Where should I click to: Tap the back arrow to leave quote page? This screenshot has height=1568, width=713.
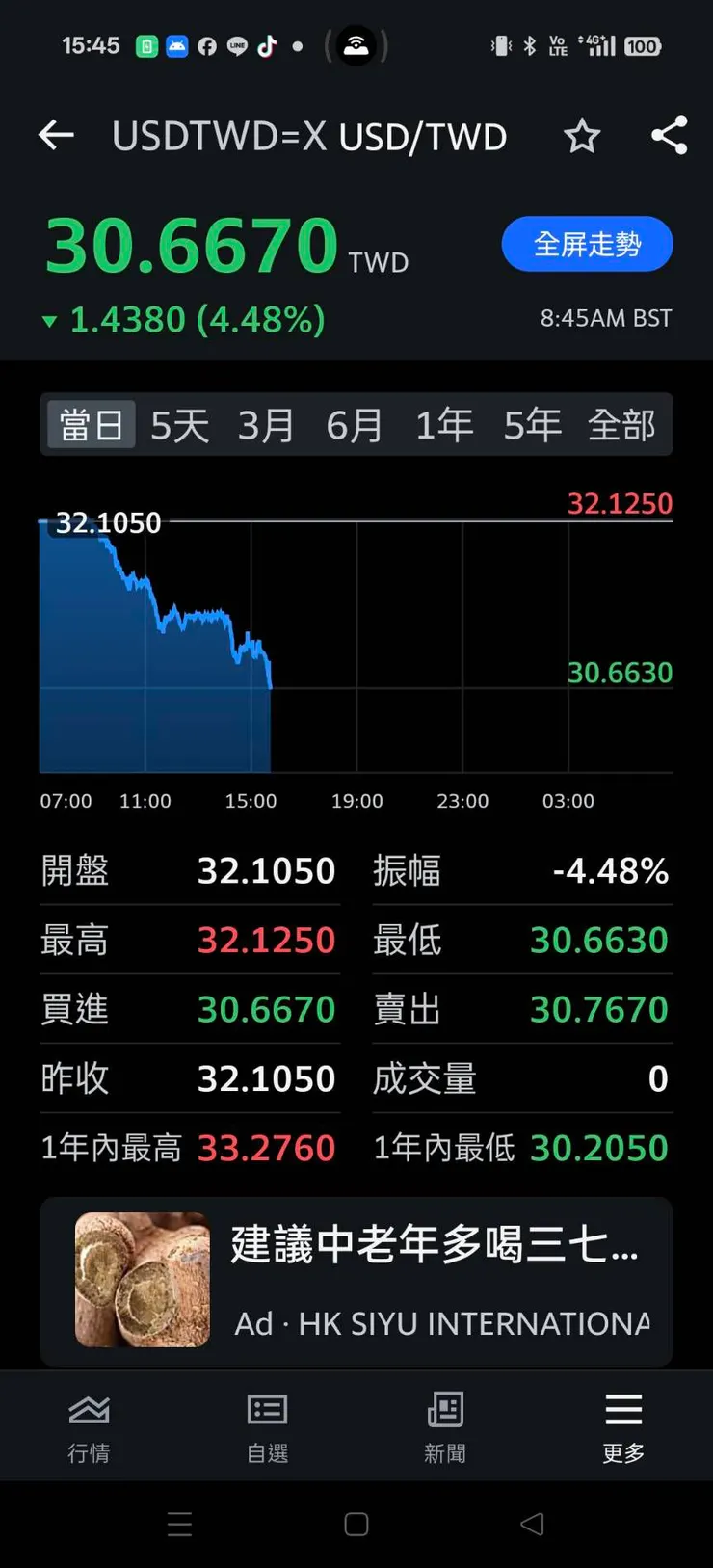click(55, 136)
